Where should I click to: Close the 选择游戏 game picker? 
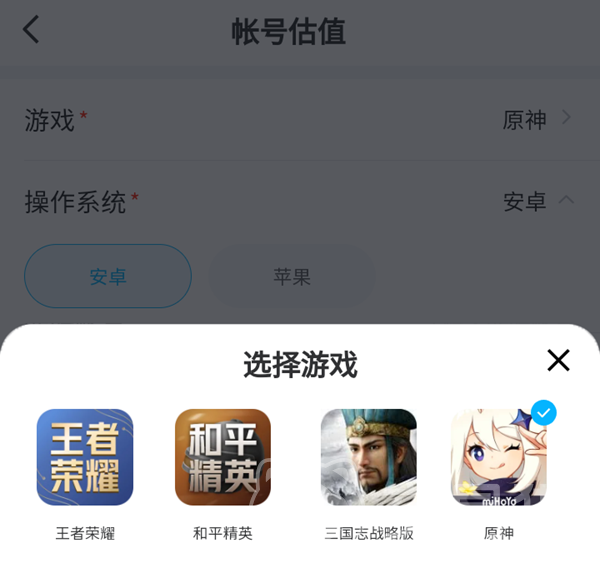click(x=558, y=361)
